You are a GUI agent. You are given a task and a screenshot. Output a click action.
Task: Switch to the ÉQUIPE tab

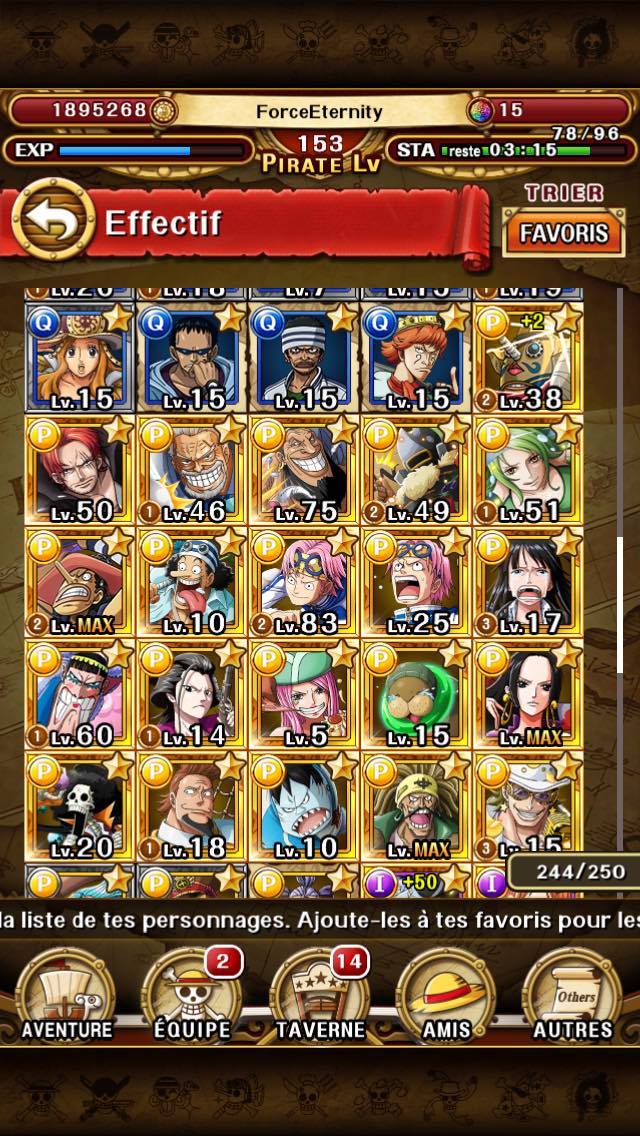(x=192, y=994)
